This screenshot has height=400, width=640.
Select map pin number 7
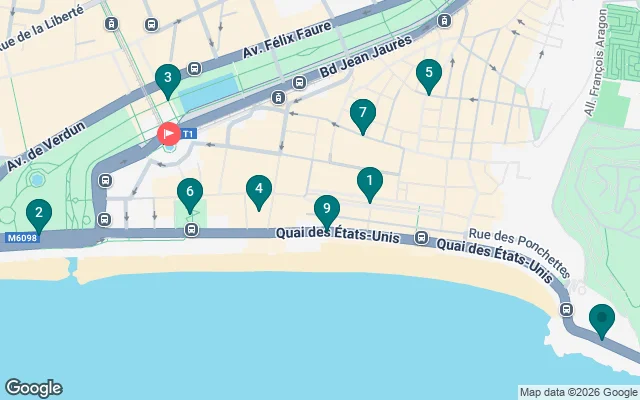pos(363,113)
